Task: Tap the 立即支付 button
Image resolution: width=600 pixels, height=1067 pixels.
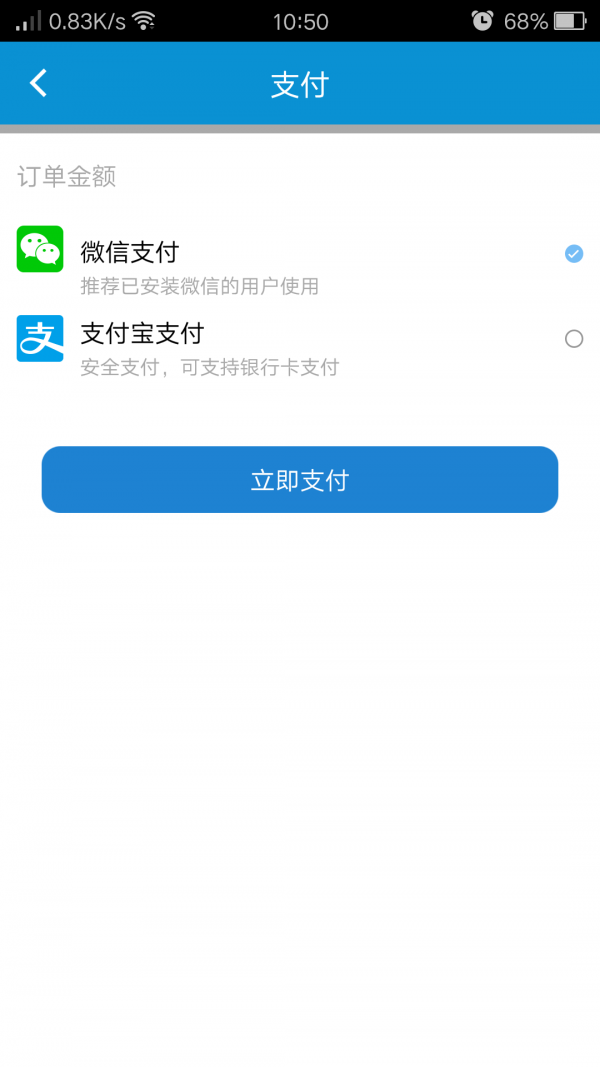Action: point(299,480)
